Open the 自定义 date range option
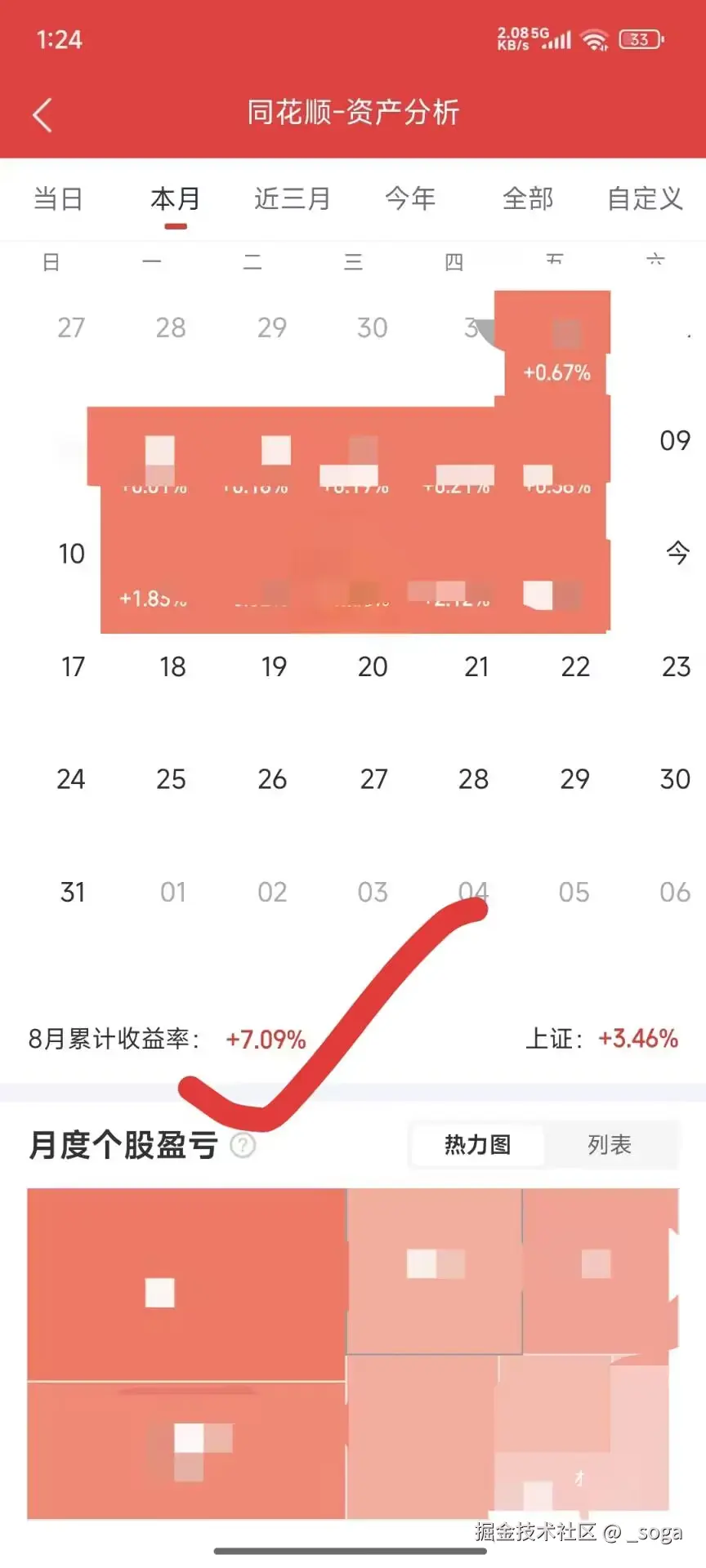 point(644,198)
